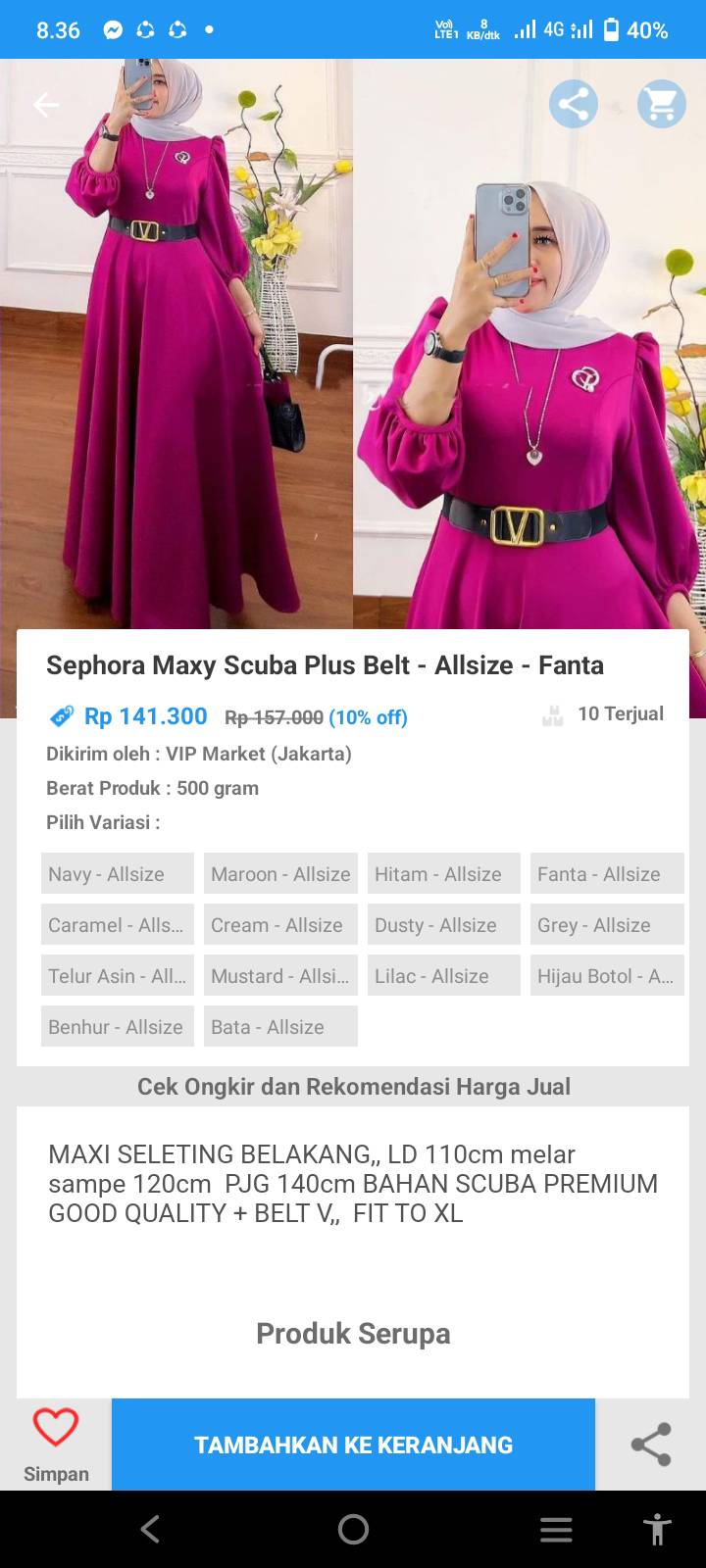Select the Benhur - Allsize variation
Image resolution: width=706 pixels, height=1568 pixels.
point(118,1026)
